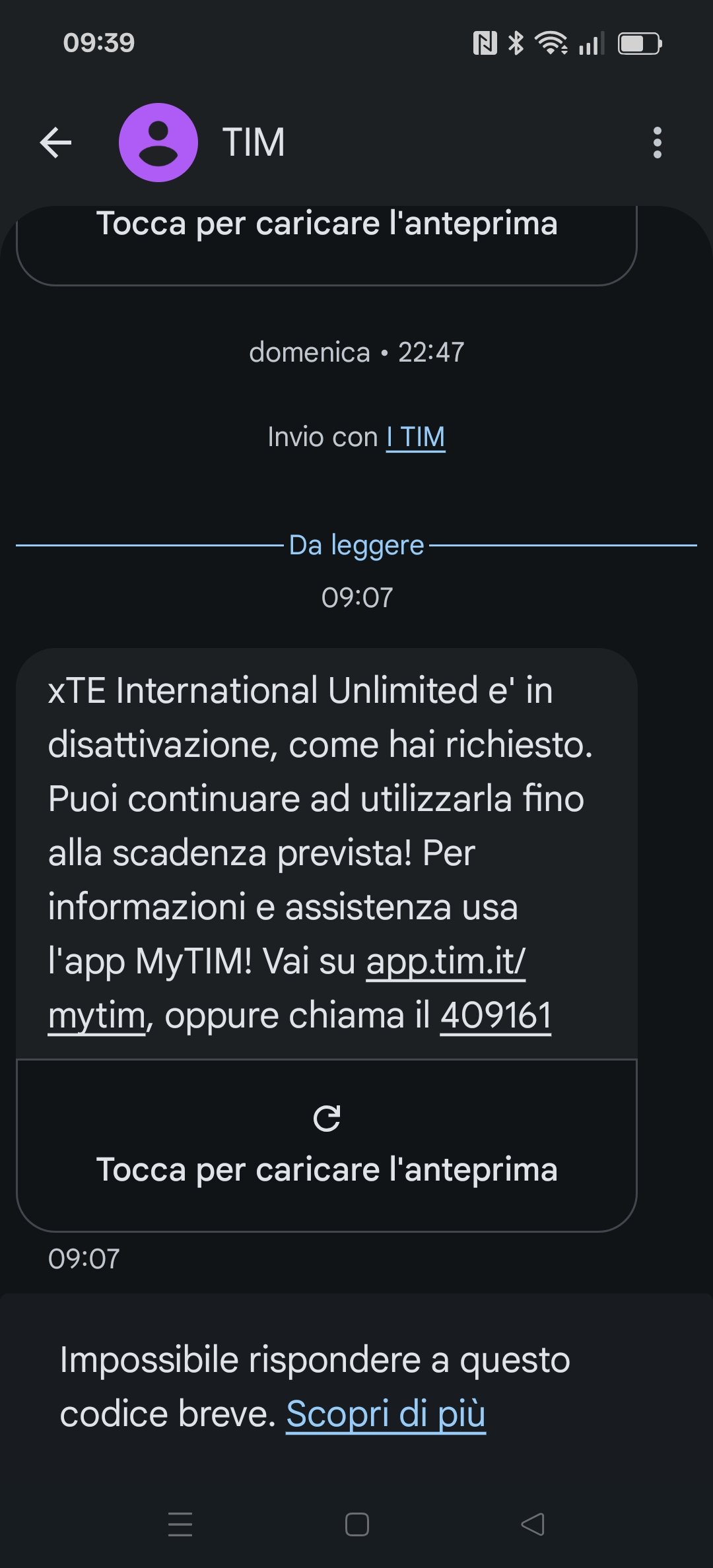The height and width of the screenshot is (1568, 713).
Task: Open the Scopri di più link
Action: [x=386, y=1414]
